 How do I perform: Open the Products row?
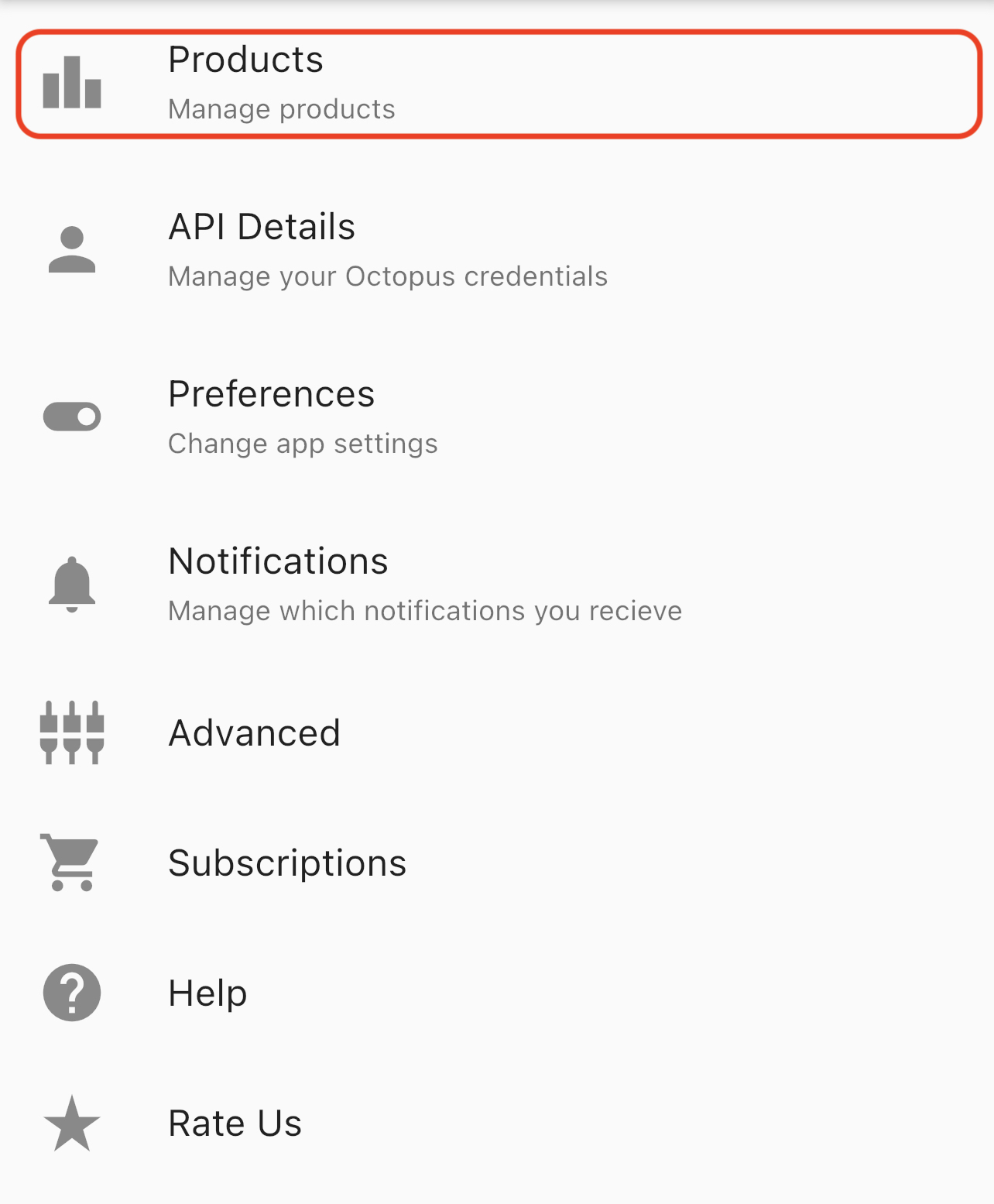pos(499,84)
